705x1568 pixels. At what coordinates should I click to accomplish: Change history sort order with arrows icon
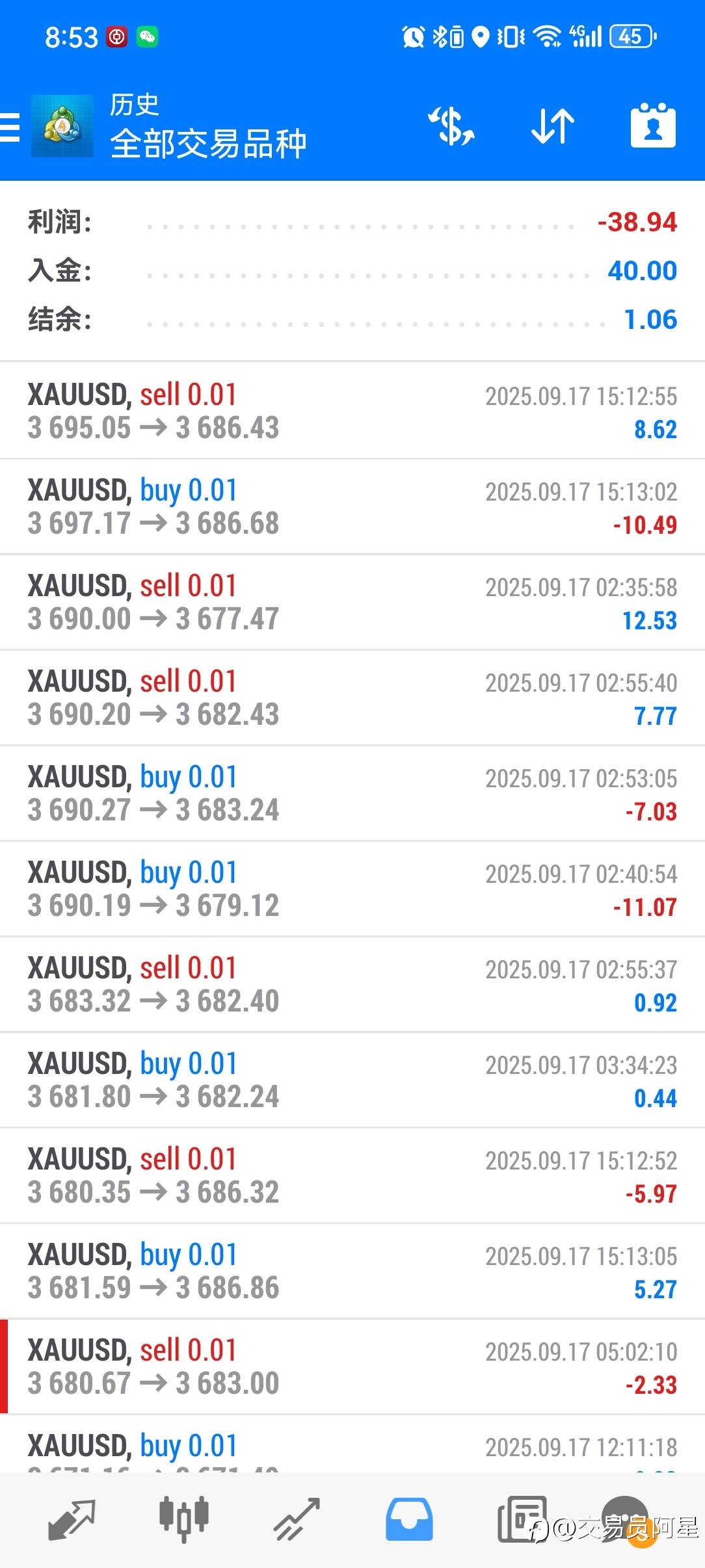coord(553,126)
